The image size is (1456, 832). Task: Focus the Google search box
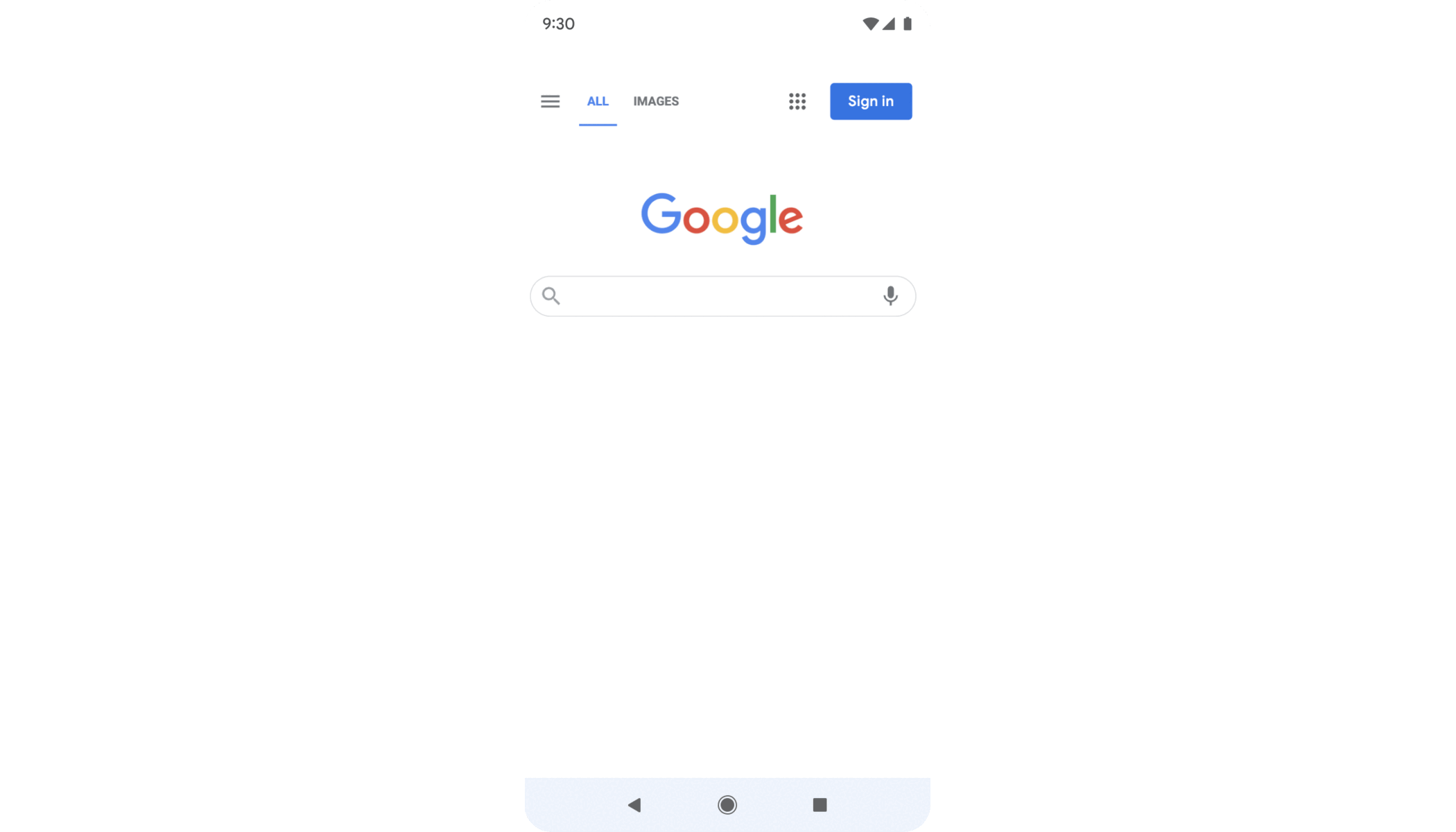point(718,296)
